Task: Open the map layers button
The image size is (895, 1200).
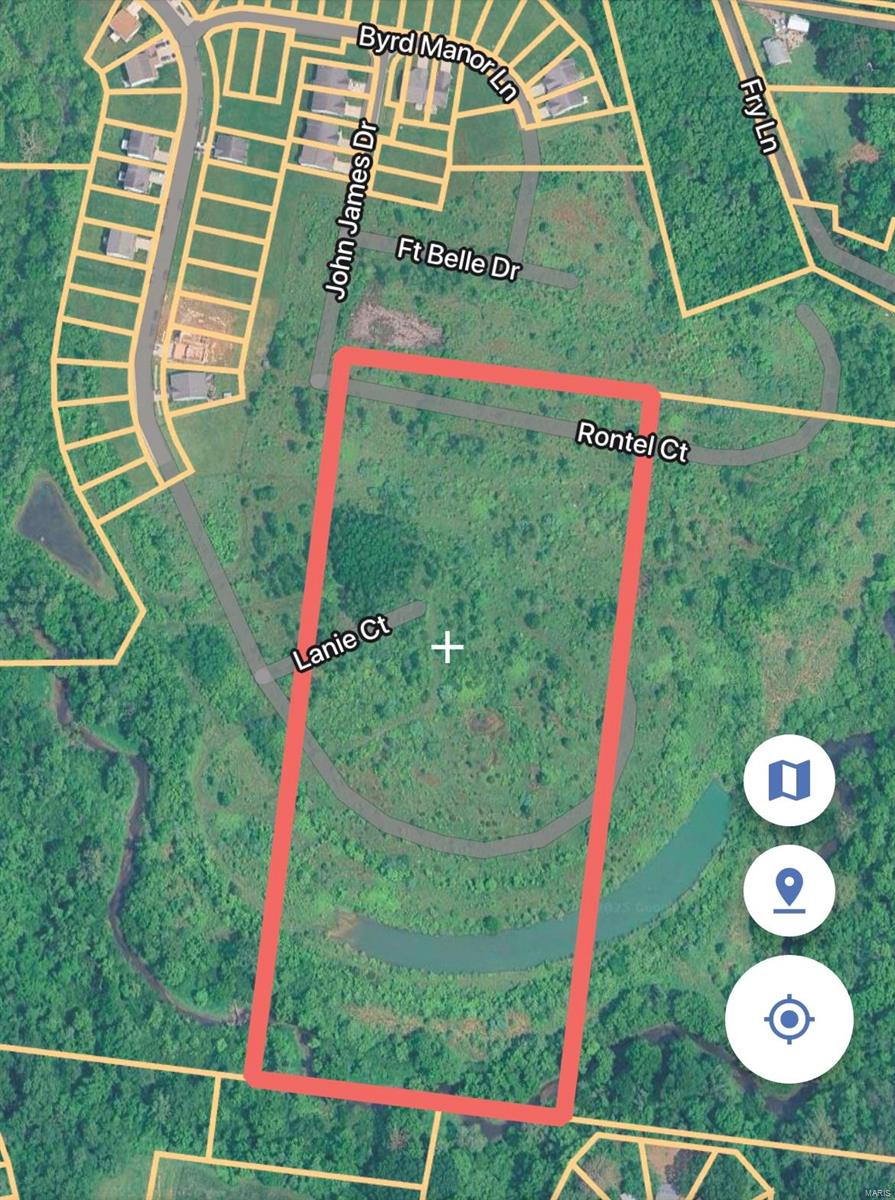Action: tap(789, 780)
